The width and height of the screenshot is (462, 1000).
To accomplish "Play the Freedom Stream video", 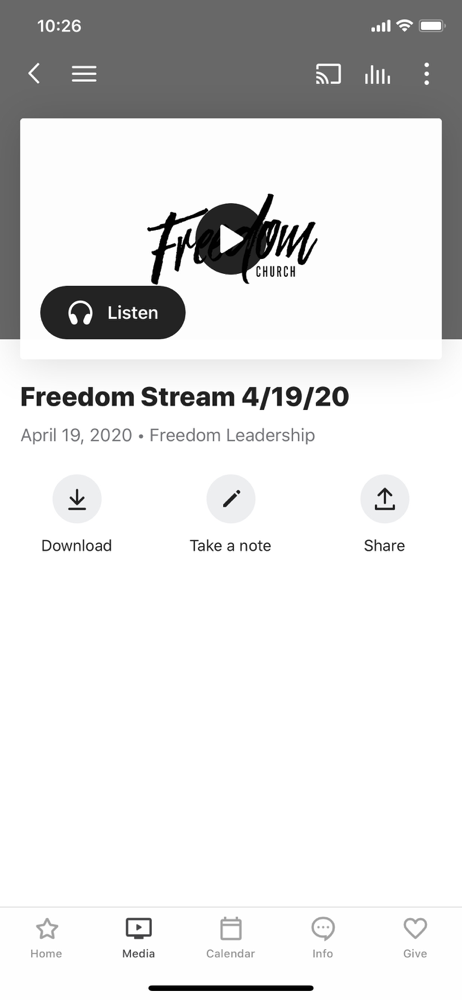I will [230, 239].
